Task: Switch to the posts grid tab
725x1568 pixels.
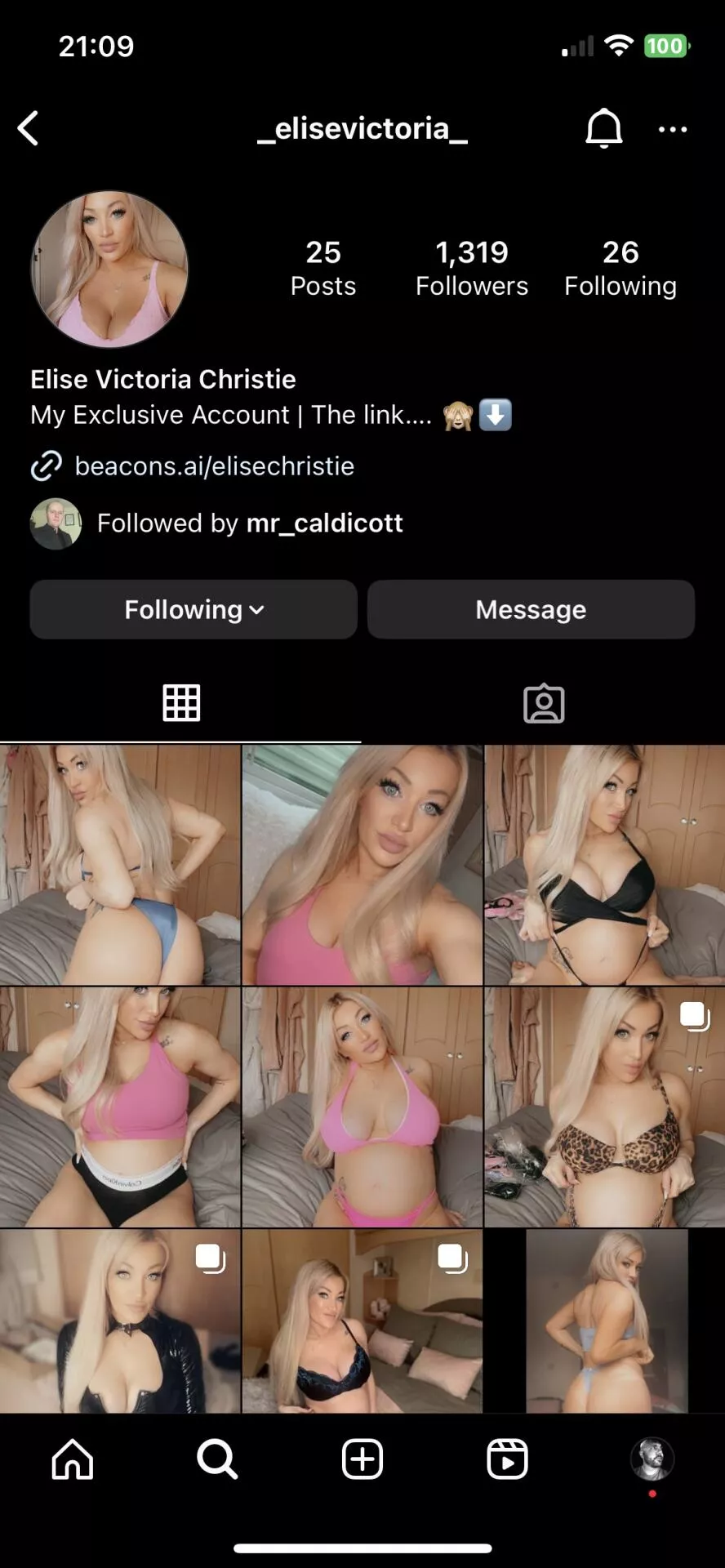Action: (181, 703)
